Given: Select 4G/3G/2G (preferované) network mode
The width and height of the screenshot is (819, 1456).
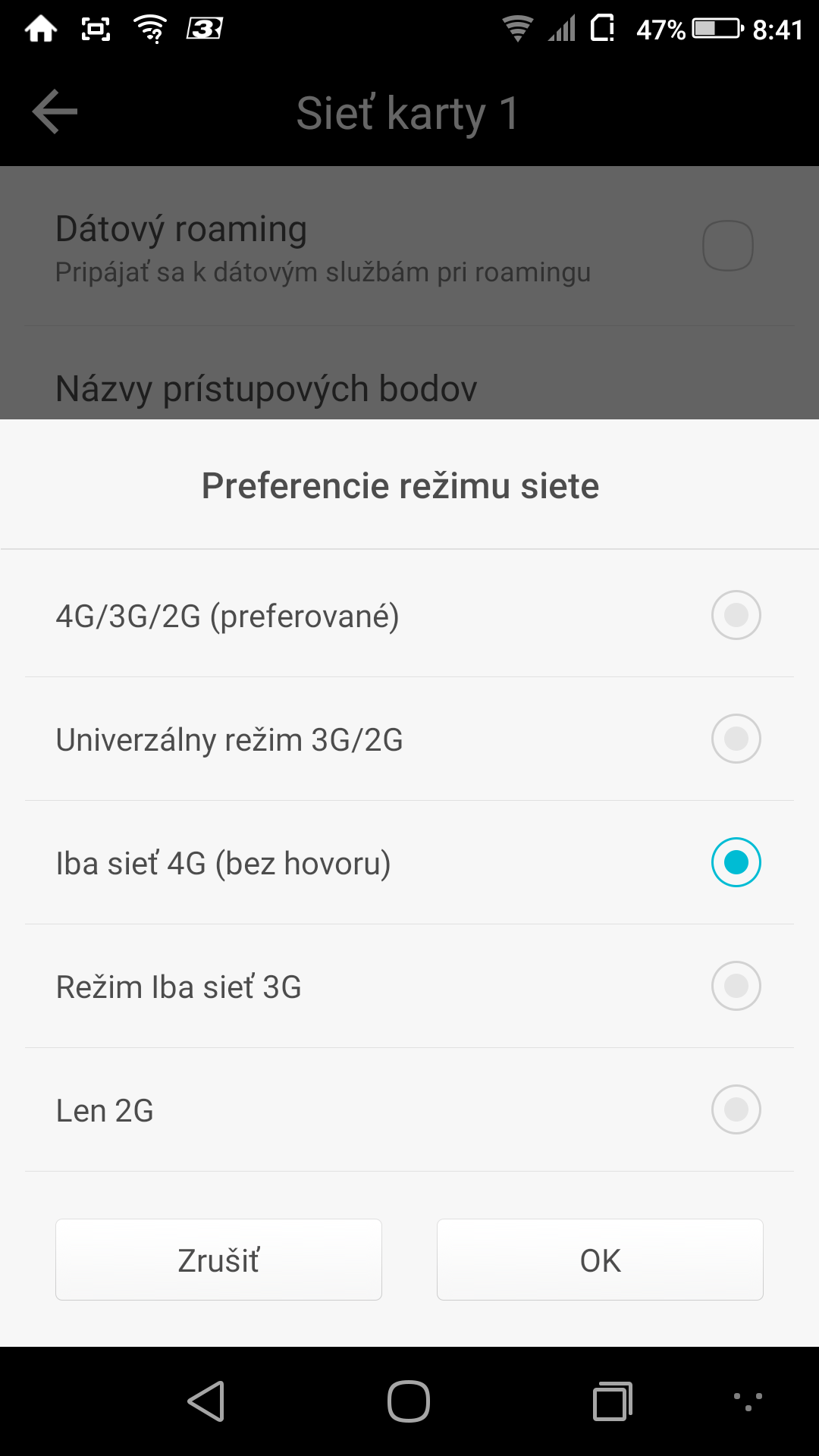Looking at the screenshot, I should [x=409, y=615].
